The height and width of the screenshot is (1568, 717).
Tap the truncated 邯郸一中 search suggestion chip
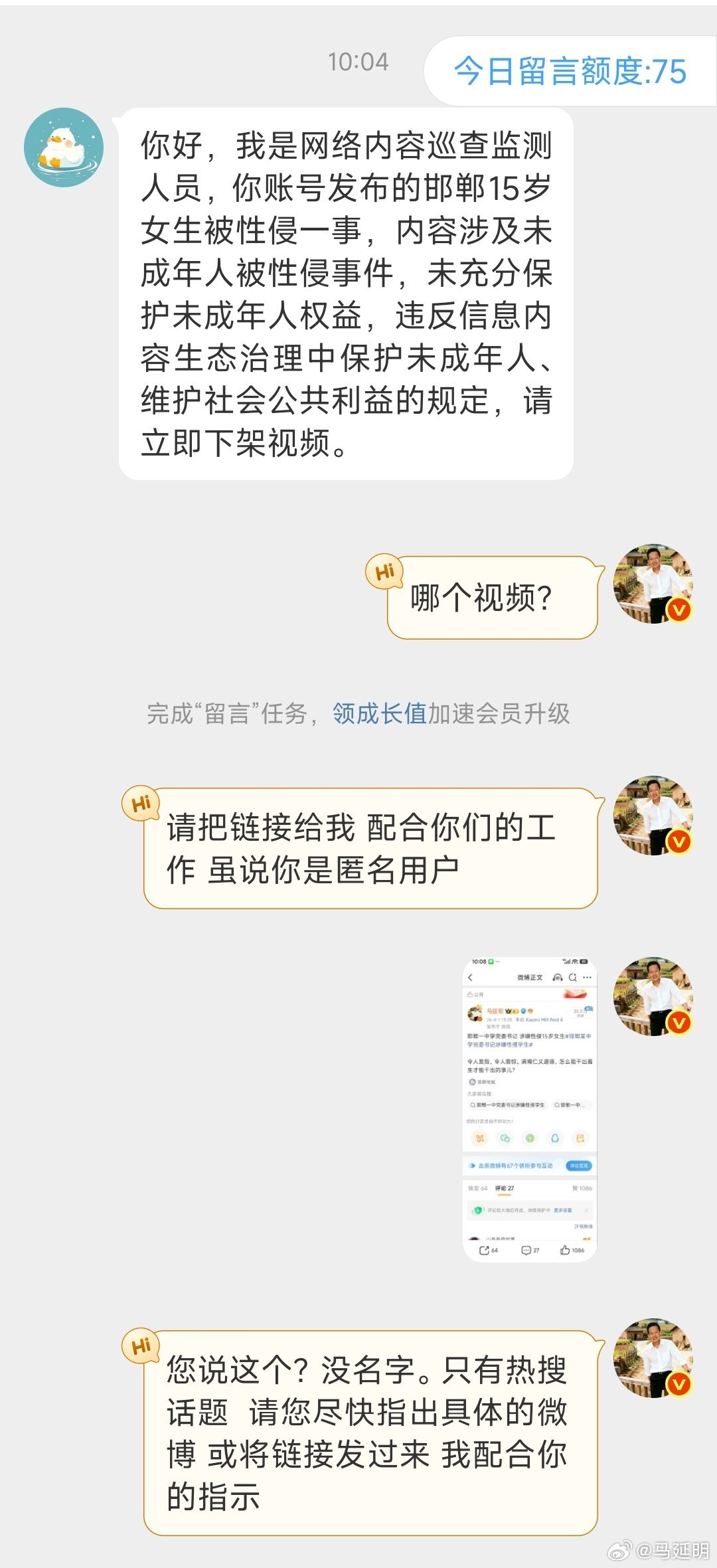click(x=570, y=1105)
